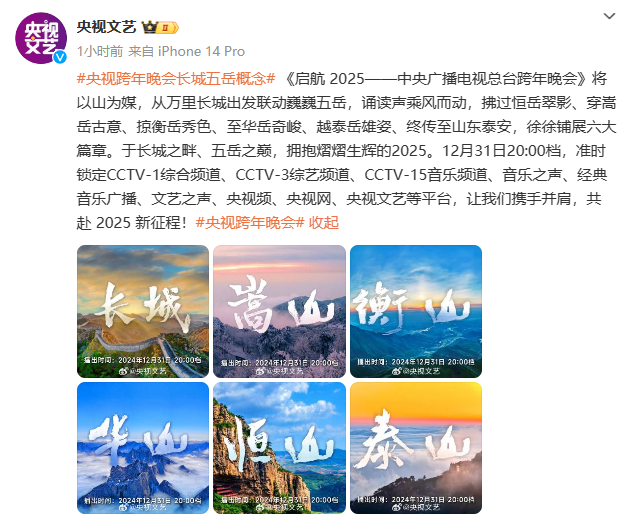Image resolution: width=626 pixels, height=520 pixels.
Task: View the 恒山 poster image
Action: click(279, 447)
